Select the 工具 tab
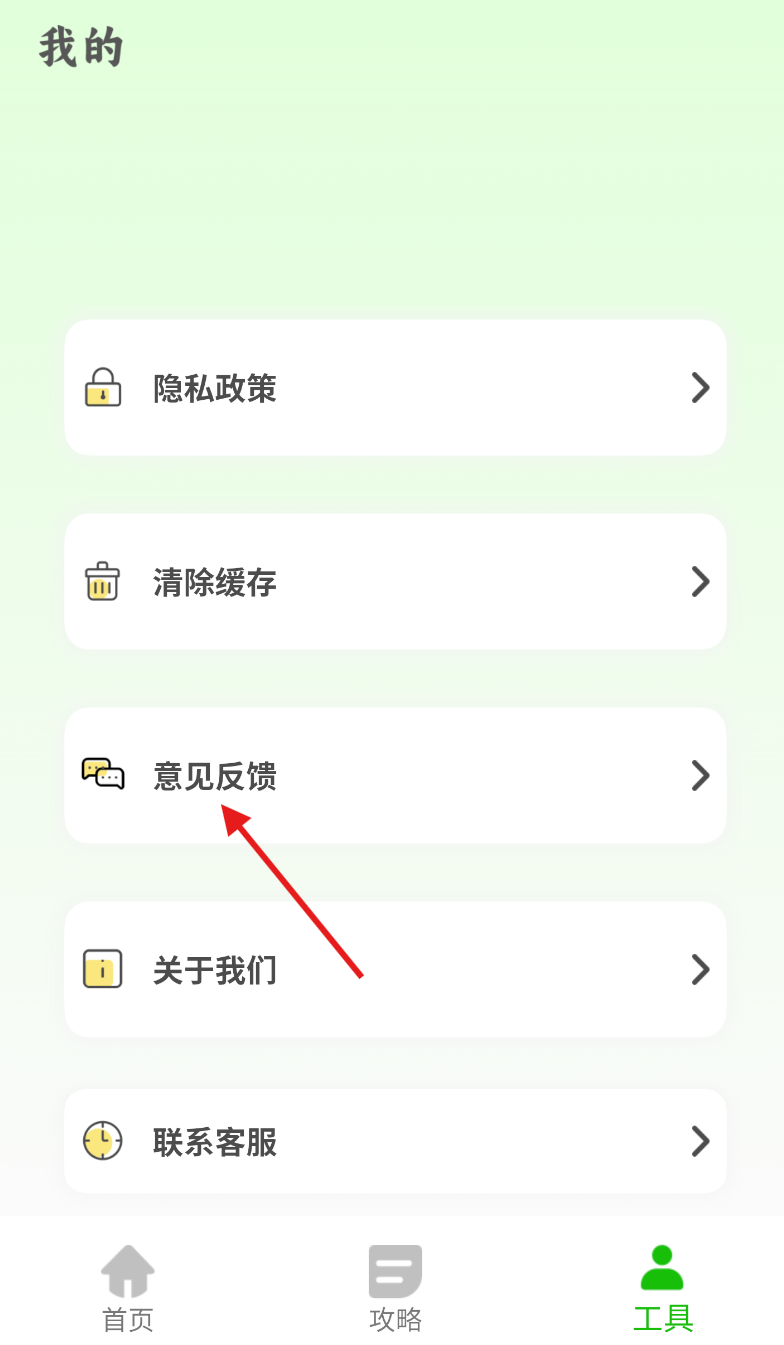784x1345 pixels. pos(662,1289)
